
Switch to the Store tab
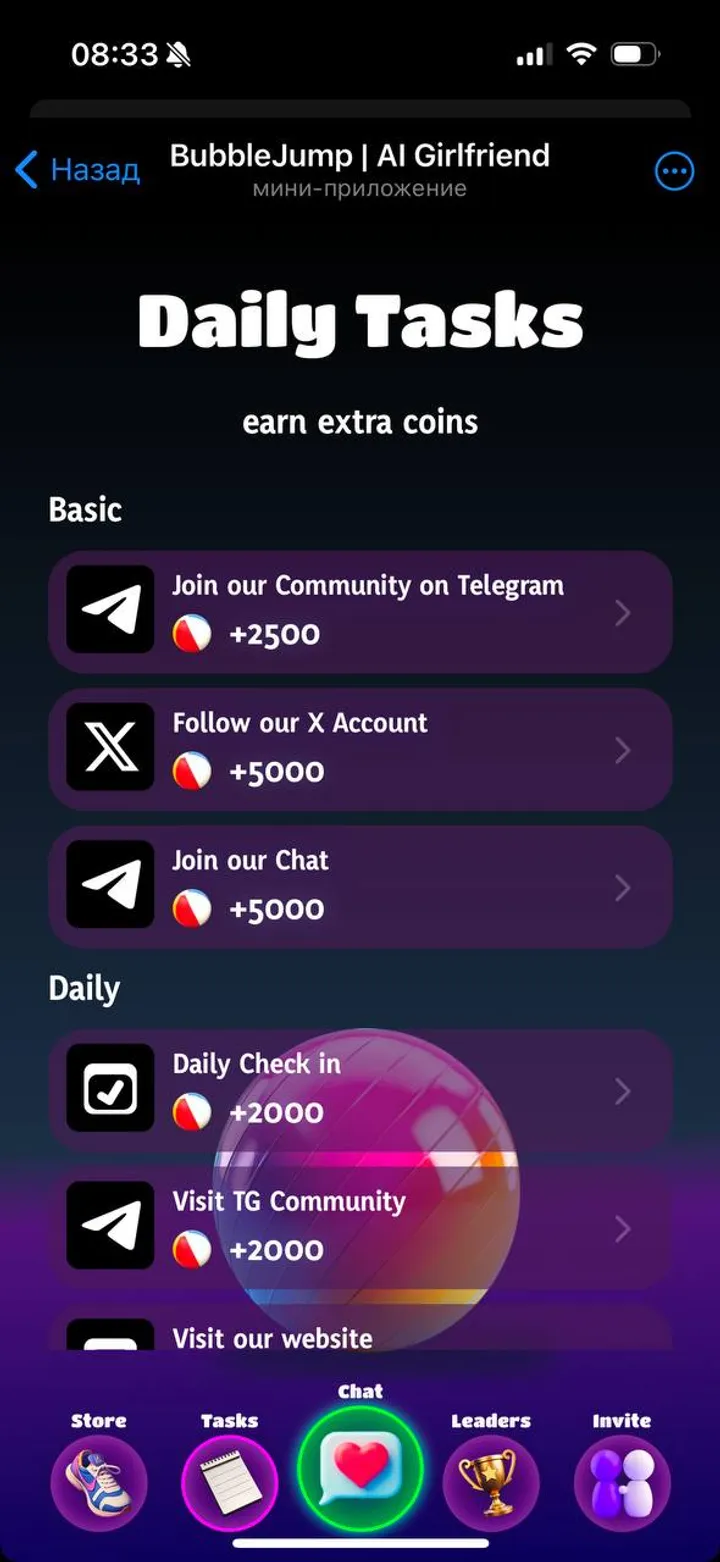(x=99, y=1481)
